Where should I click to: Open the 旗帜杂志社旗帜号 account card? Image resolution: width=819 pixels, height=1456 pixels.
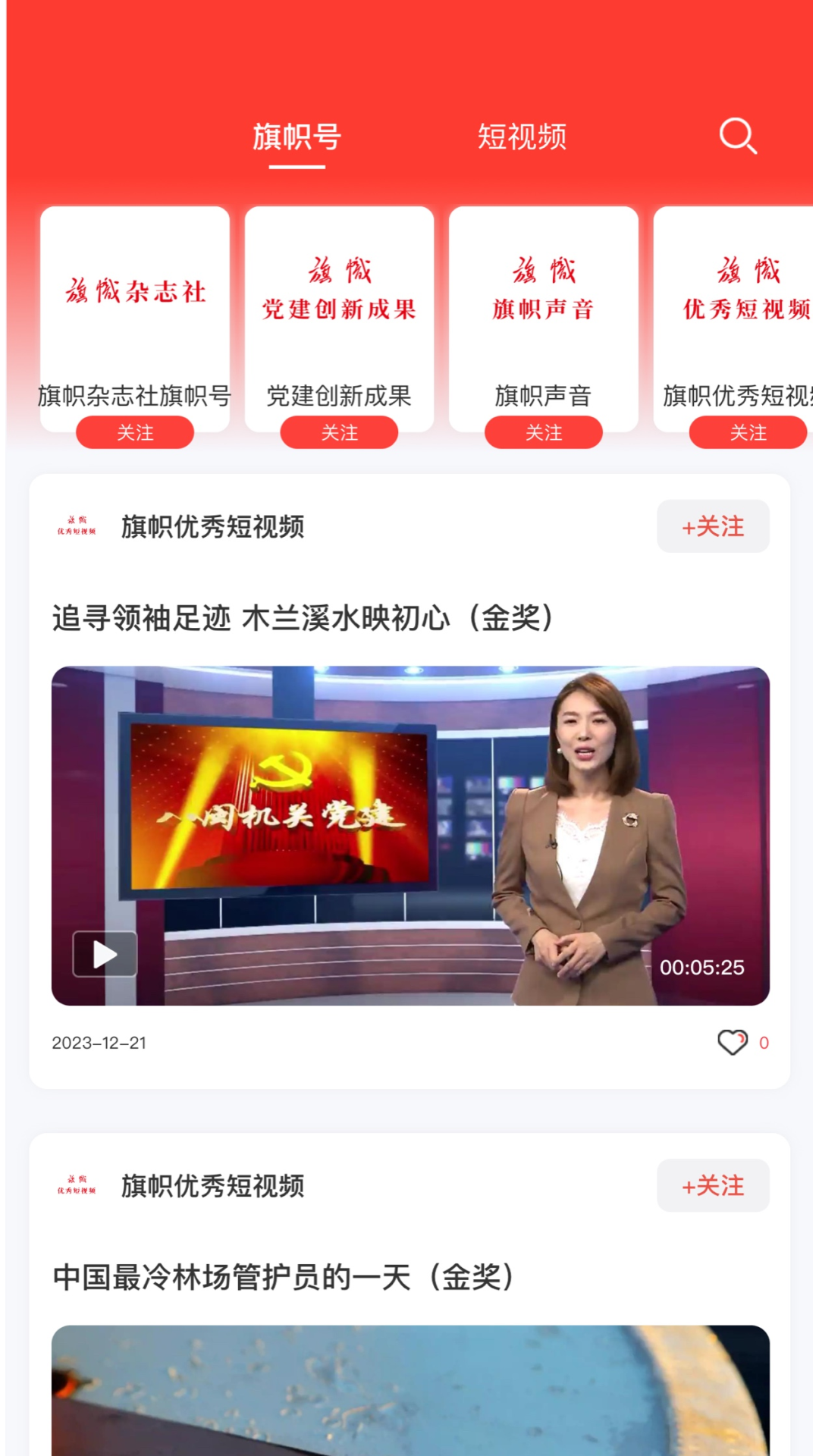coord(135,311)
